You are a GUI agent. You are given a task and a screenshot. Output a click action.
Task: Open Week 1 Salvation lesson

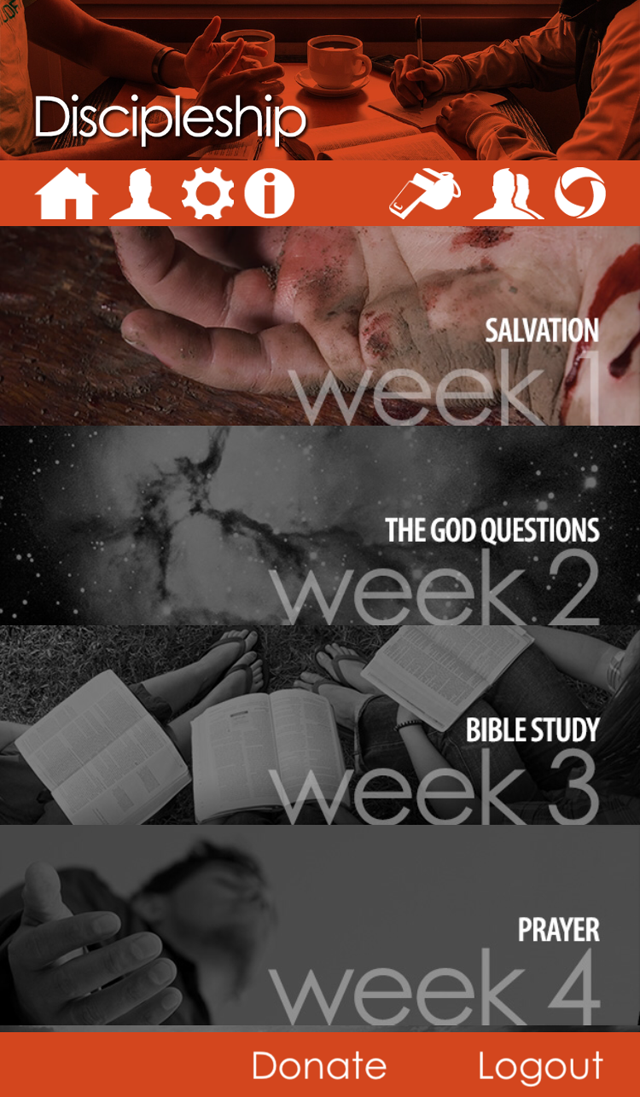click(x=320, y=326)
